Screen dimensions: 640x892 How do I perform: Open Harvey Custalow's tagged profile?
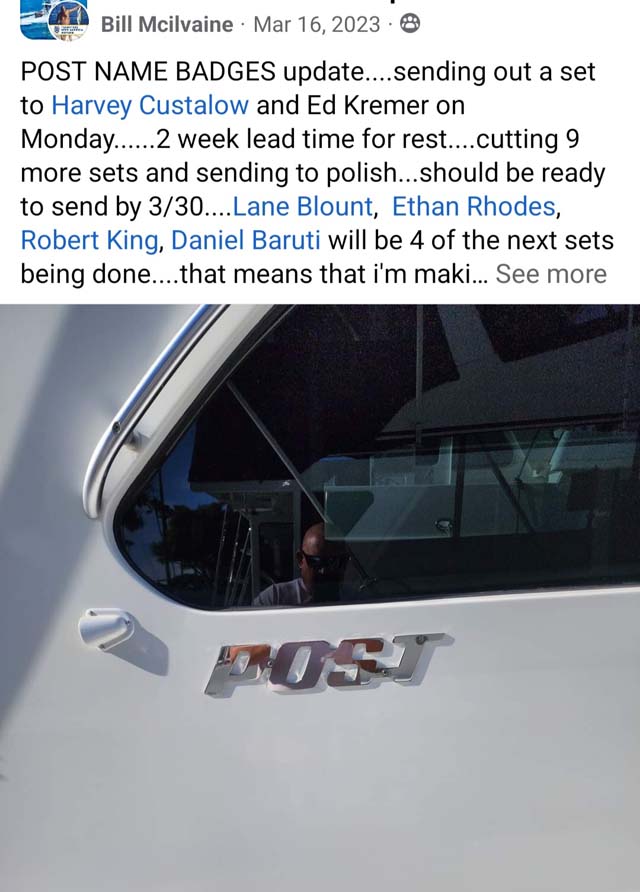click(151, 105)
